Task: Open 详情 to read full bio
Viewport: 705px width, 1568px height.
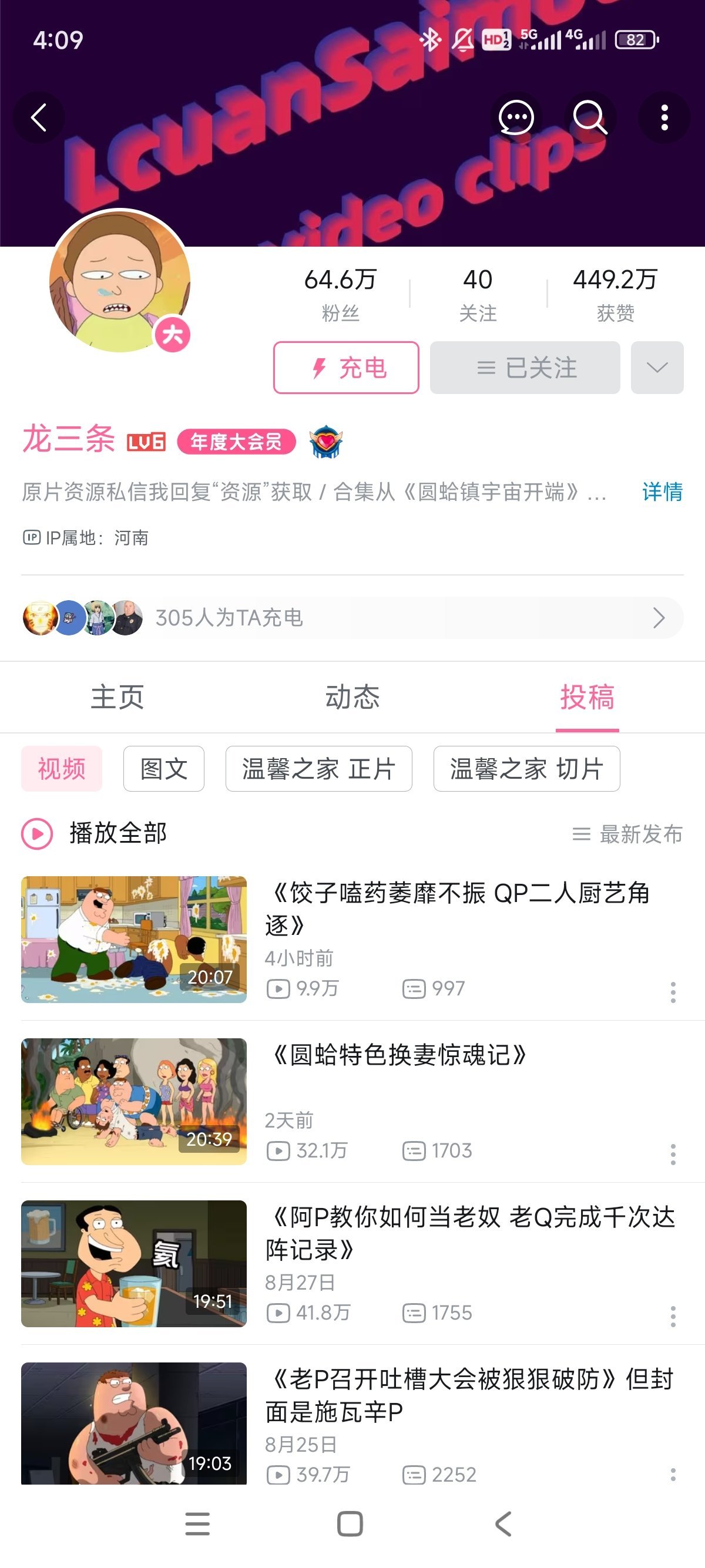Action: pos(662,492)
